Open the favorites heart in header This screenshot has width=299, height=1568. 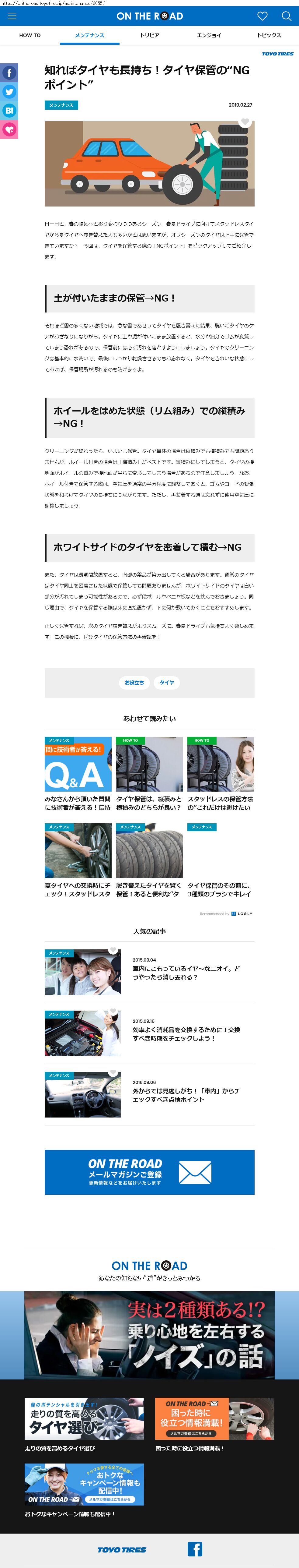262,16
